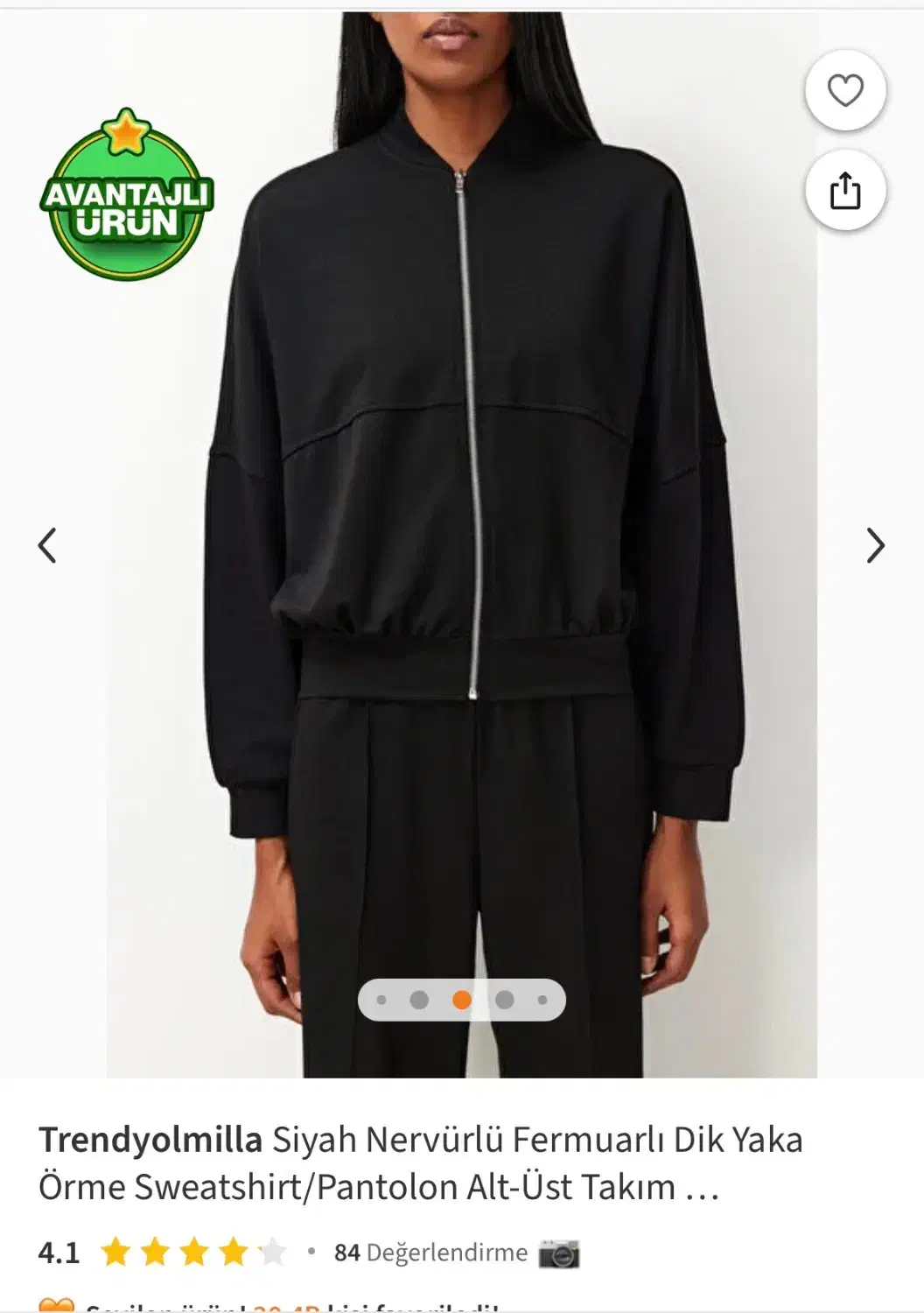Add this product to favorites
Viewport: 924px width, 1313px height.
(x=845, y=91)
